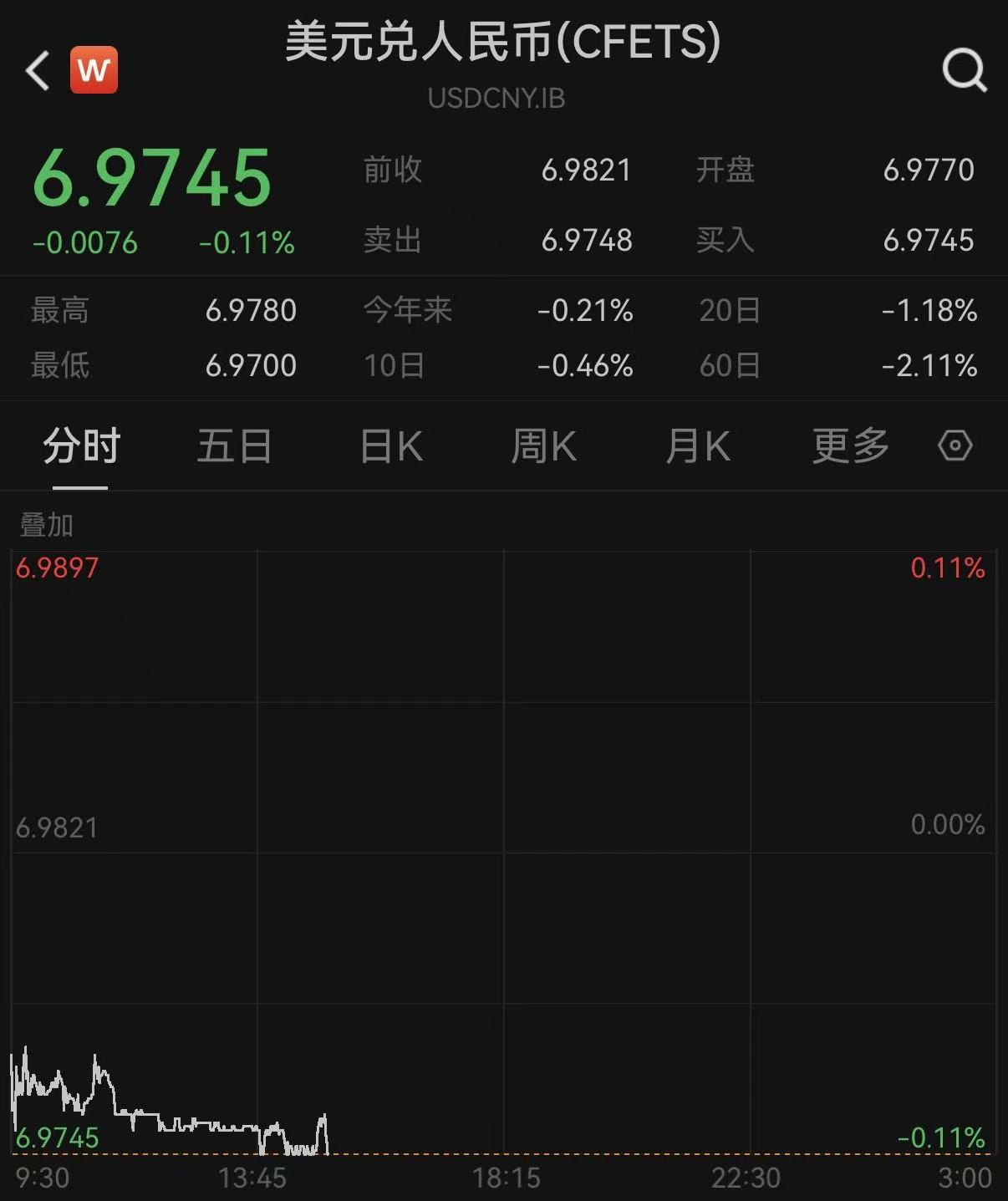Go back using the arrow
This screenshot has width=1008, height=1201.
click(x=38, y=70)
